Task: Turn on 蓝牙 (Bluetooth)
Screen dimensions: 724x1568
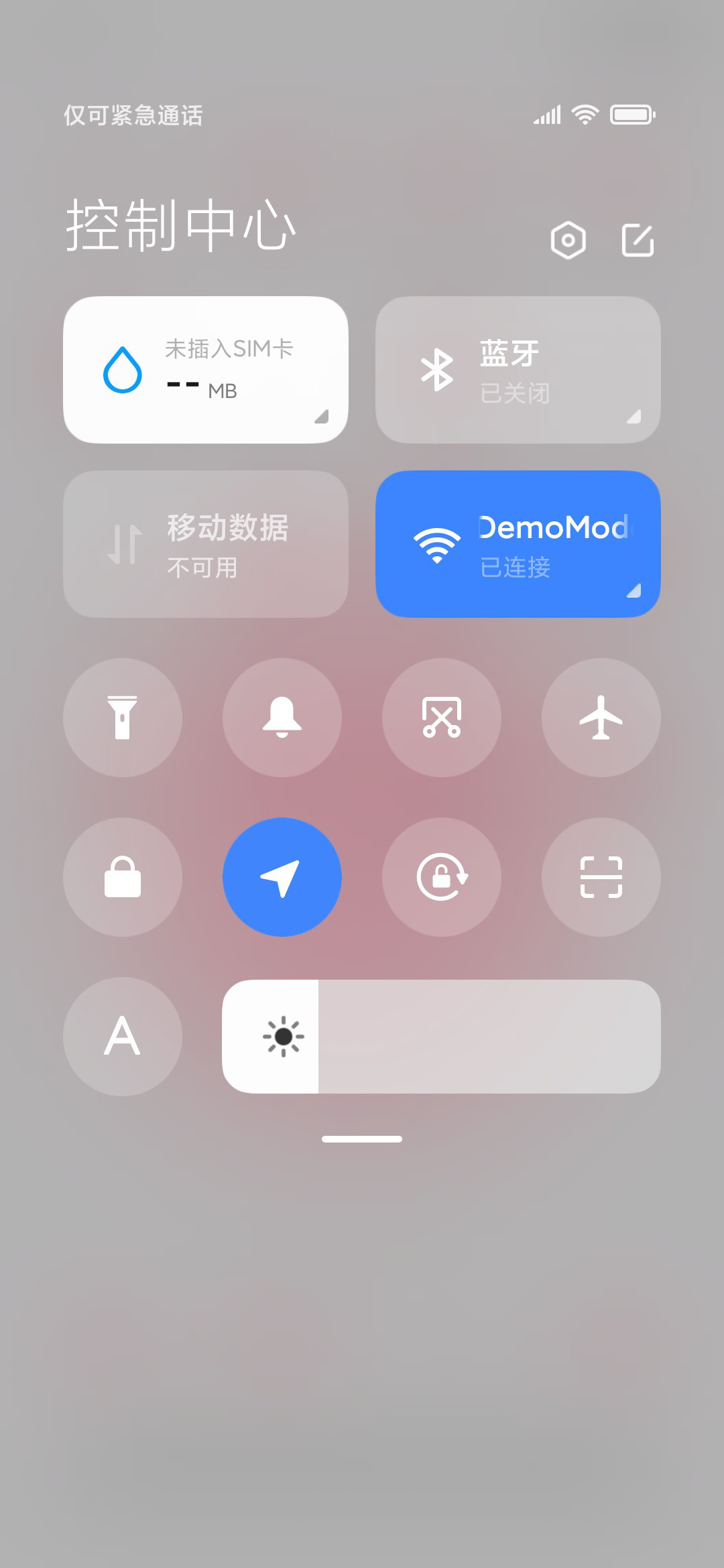Action: coord(518,370)
